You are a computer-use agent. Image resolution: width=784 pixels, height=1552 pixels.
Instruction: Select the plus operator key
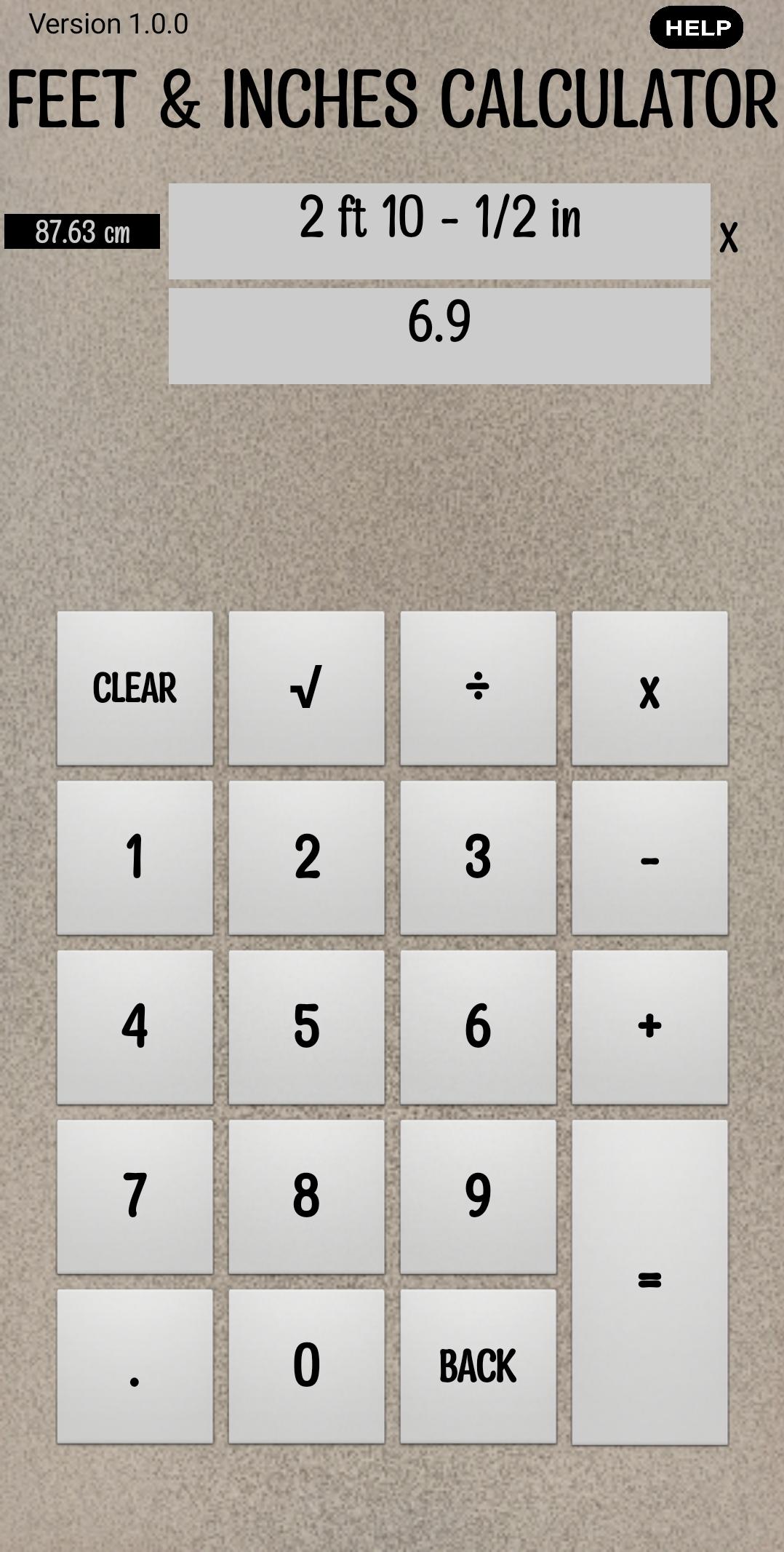pyautogui.click(x=650, y=1027)
